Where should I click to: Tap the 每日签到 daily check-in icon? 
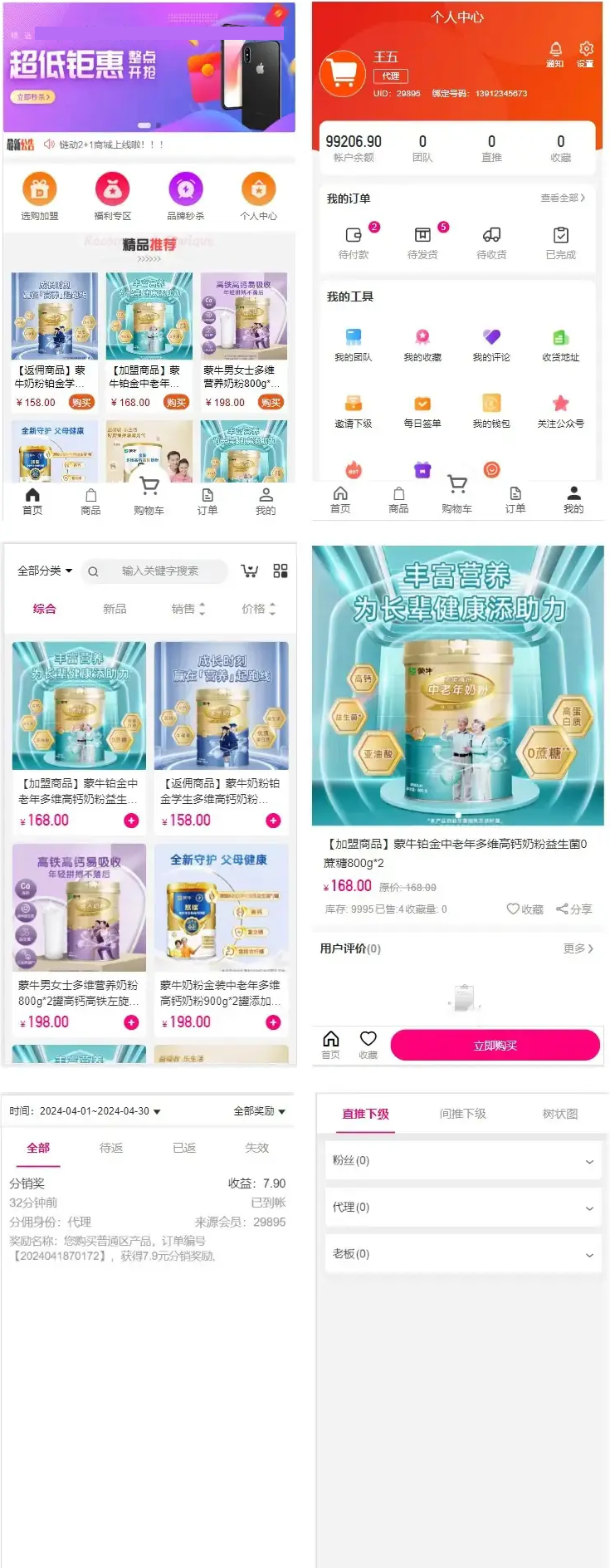pyautogui.click(x=422, y=409)
